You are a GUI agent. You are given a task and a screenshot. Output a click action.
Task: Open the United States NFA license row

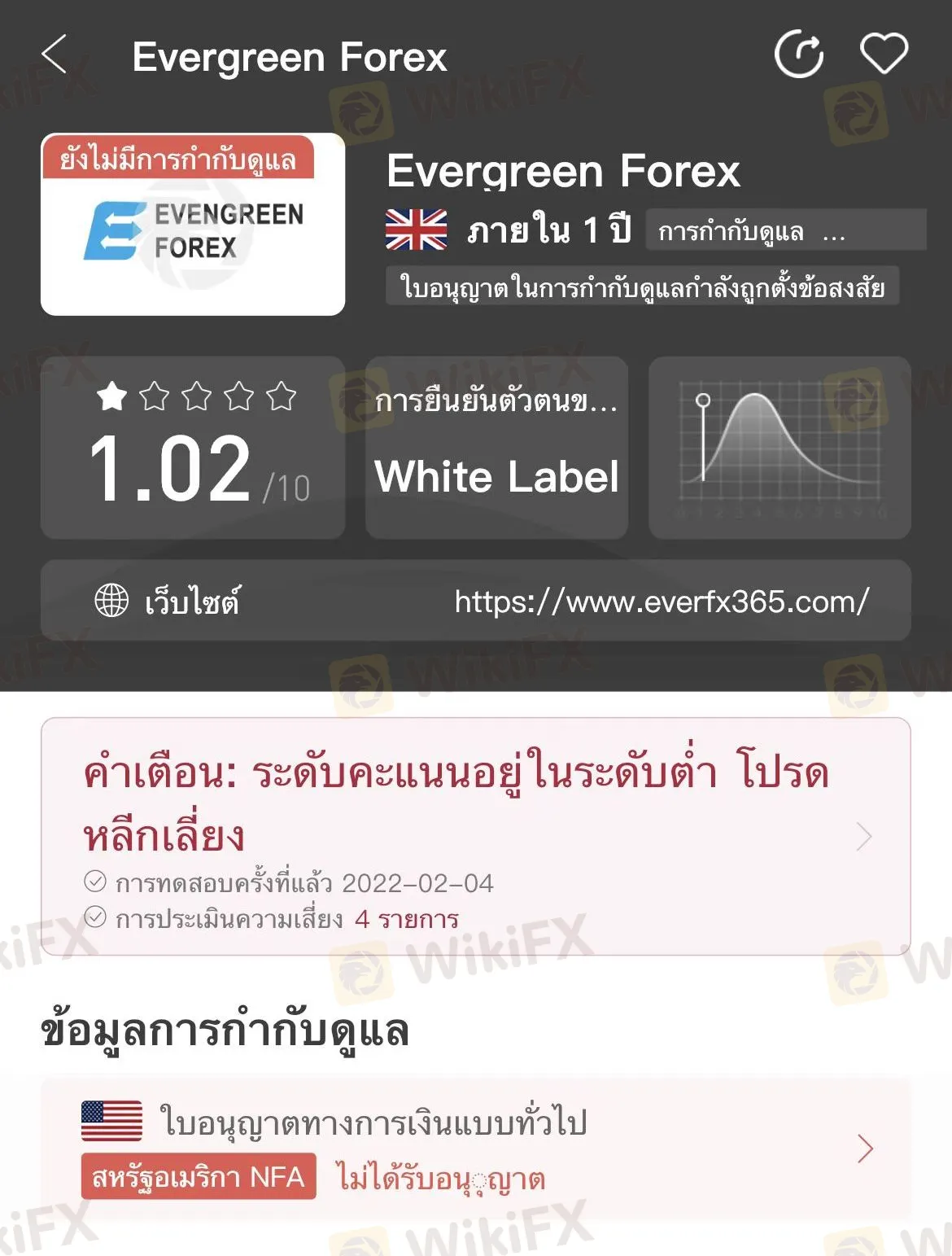[x=476, y=1149]
